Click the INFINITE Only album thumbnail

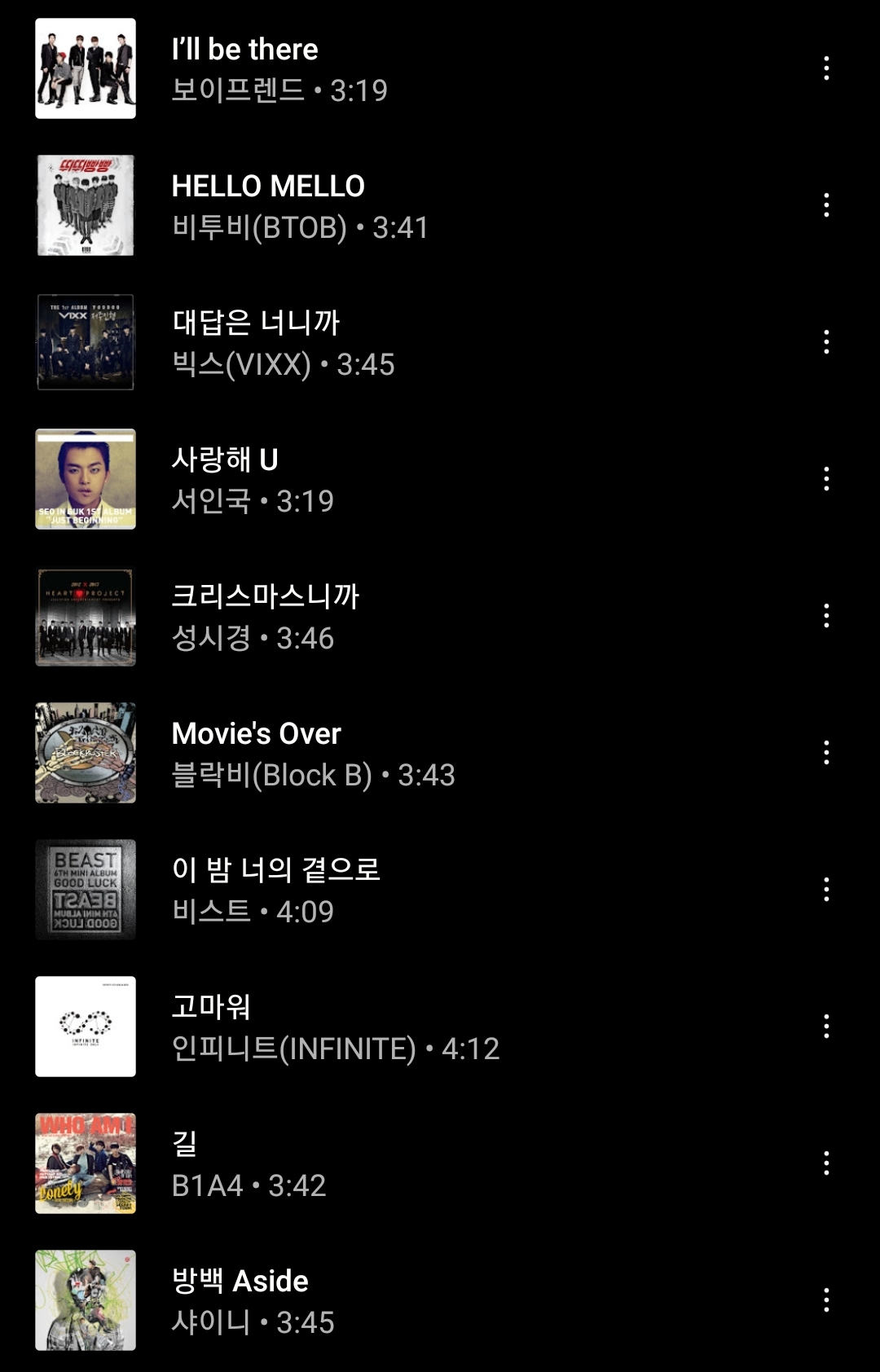pos(86,1027)
